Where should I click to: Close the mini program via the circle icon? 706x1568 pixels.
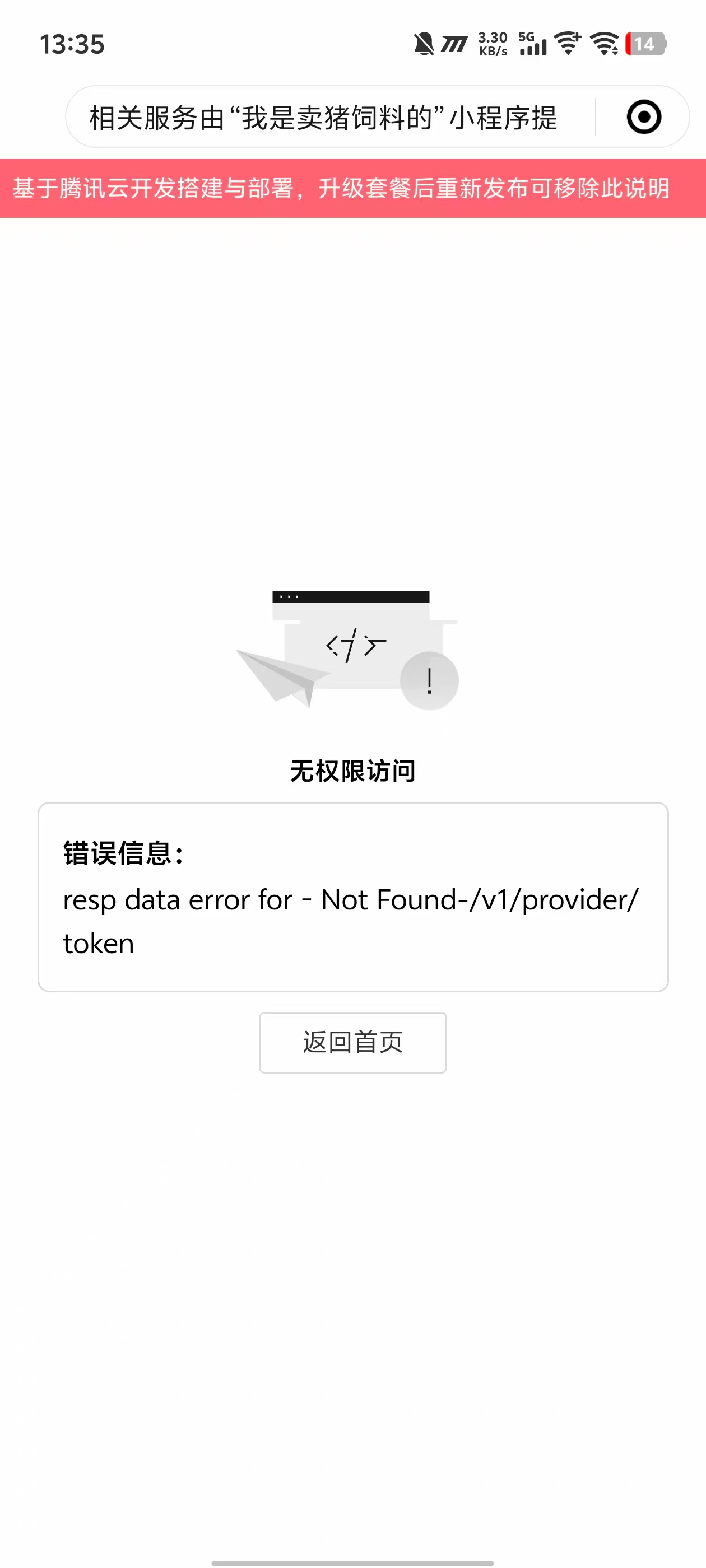[643, 117]
